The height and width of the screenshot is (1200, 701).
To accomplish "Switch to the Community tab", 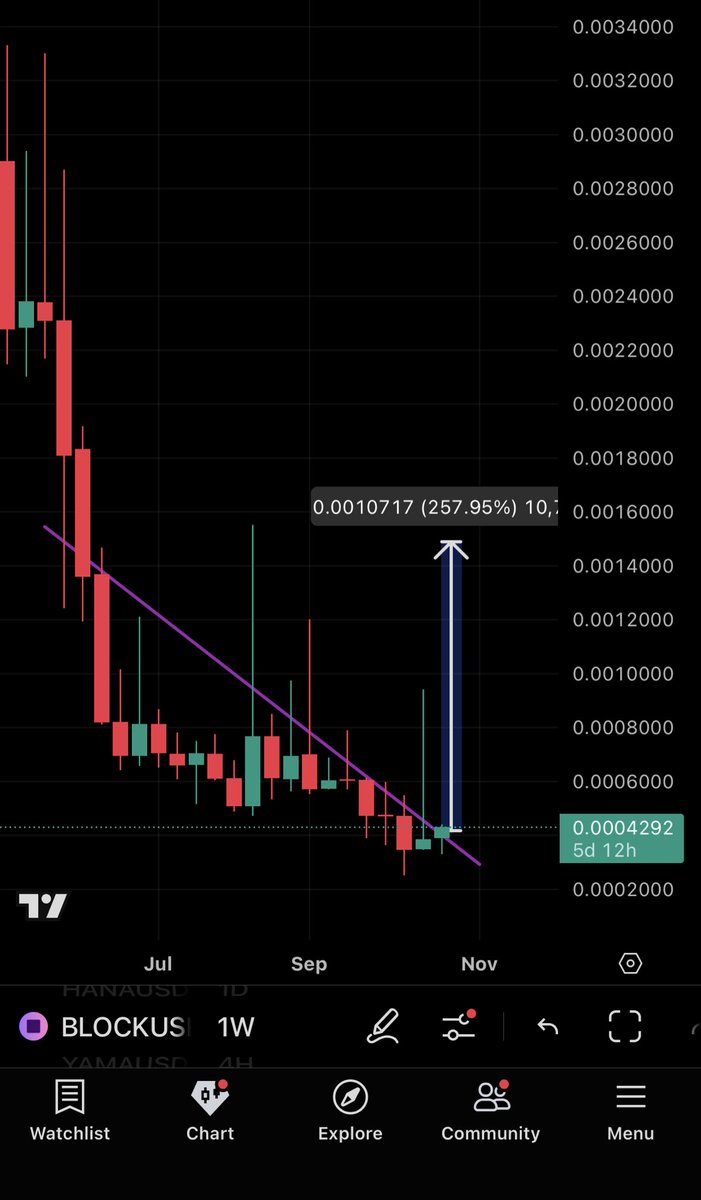I will coord(490,1110).
